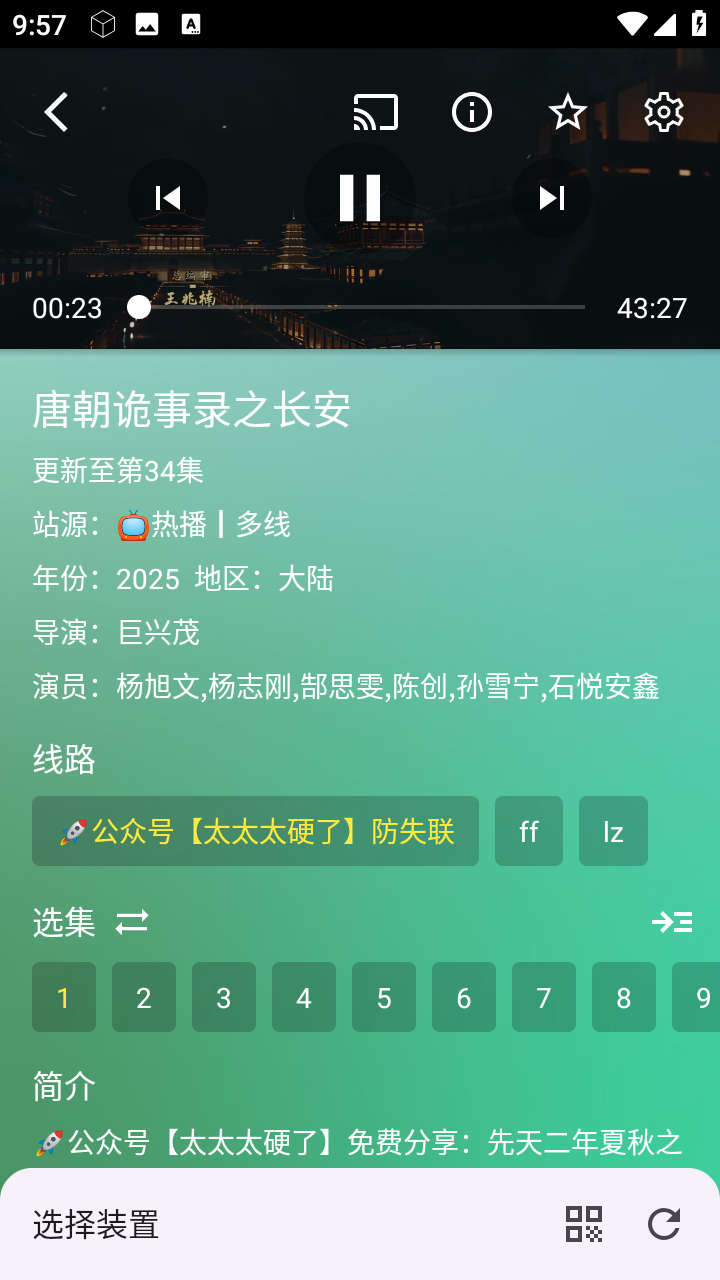This screenshot has height=1280, width=720.
Task: Scan with the QR code icon
Action: click(x=586, y=1223)
